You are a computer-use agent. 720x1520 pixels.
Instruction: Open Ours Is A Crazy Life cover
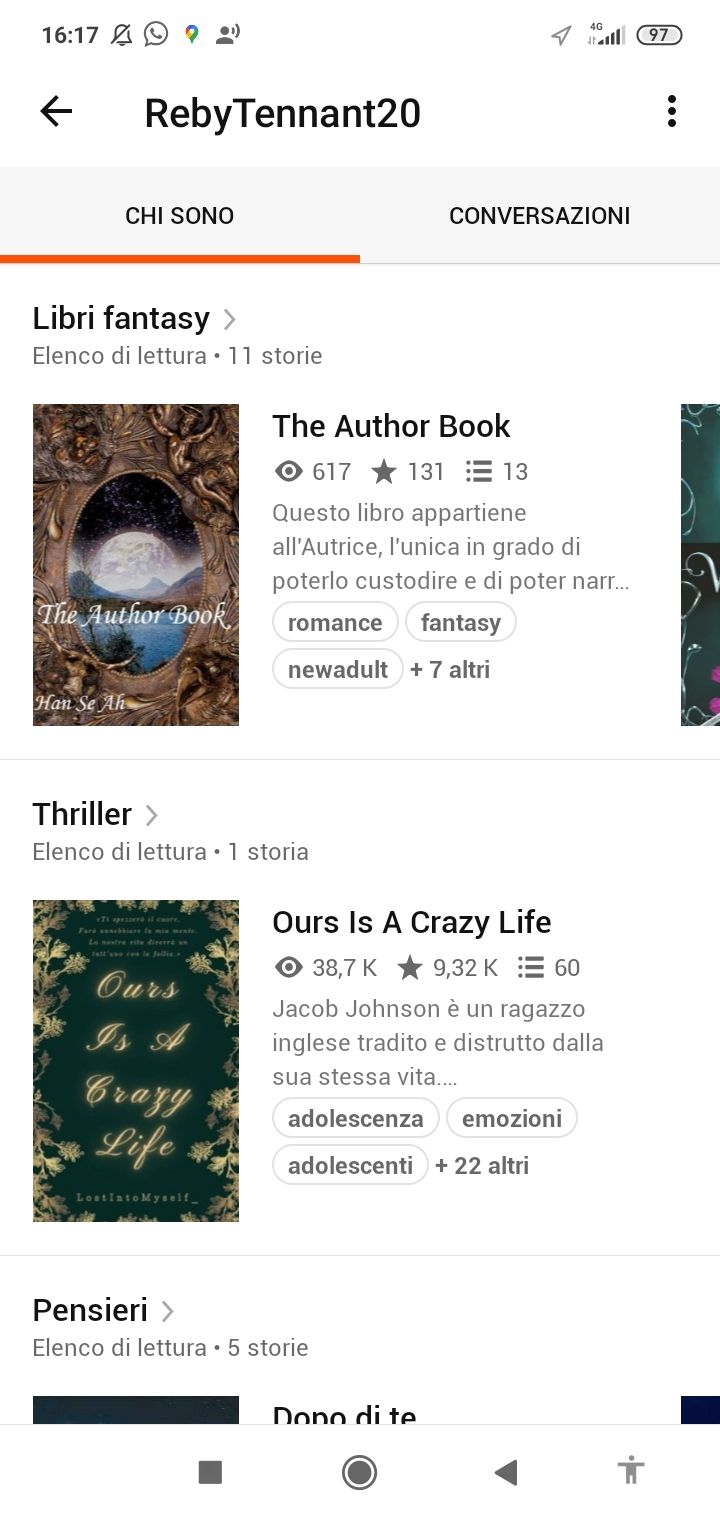(x=136, y=1061)
